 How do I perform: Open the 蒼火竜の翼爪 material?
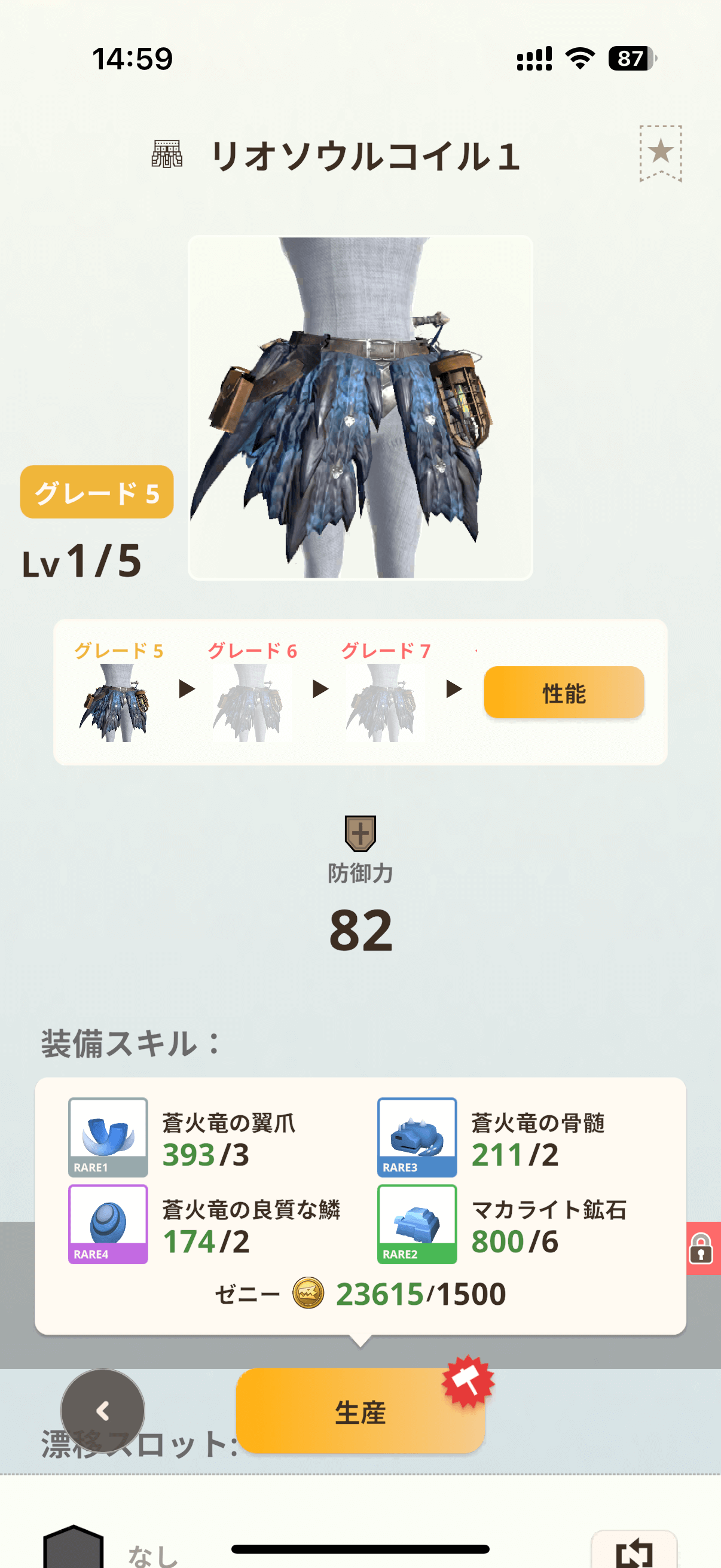click(x=108, y=1137)
